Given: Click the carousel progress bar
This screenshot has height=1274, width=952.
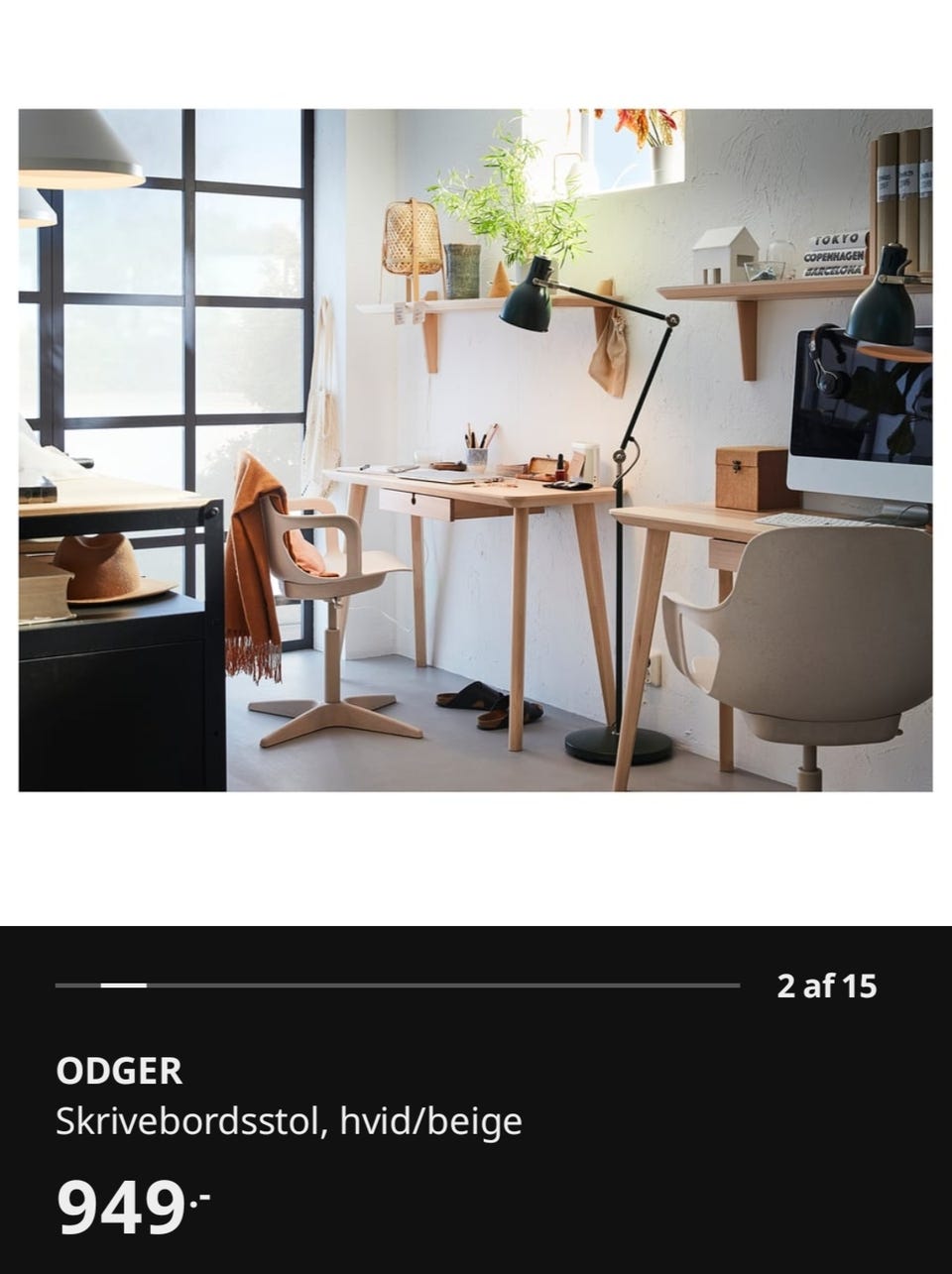Looking at the screenshot, I should tap(397, 986).
